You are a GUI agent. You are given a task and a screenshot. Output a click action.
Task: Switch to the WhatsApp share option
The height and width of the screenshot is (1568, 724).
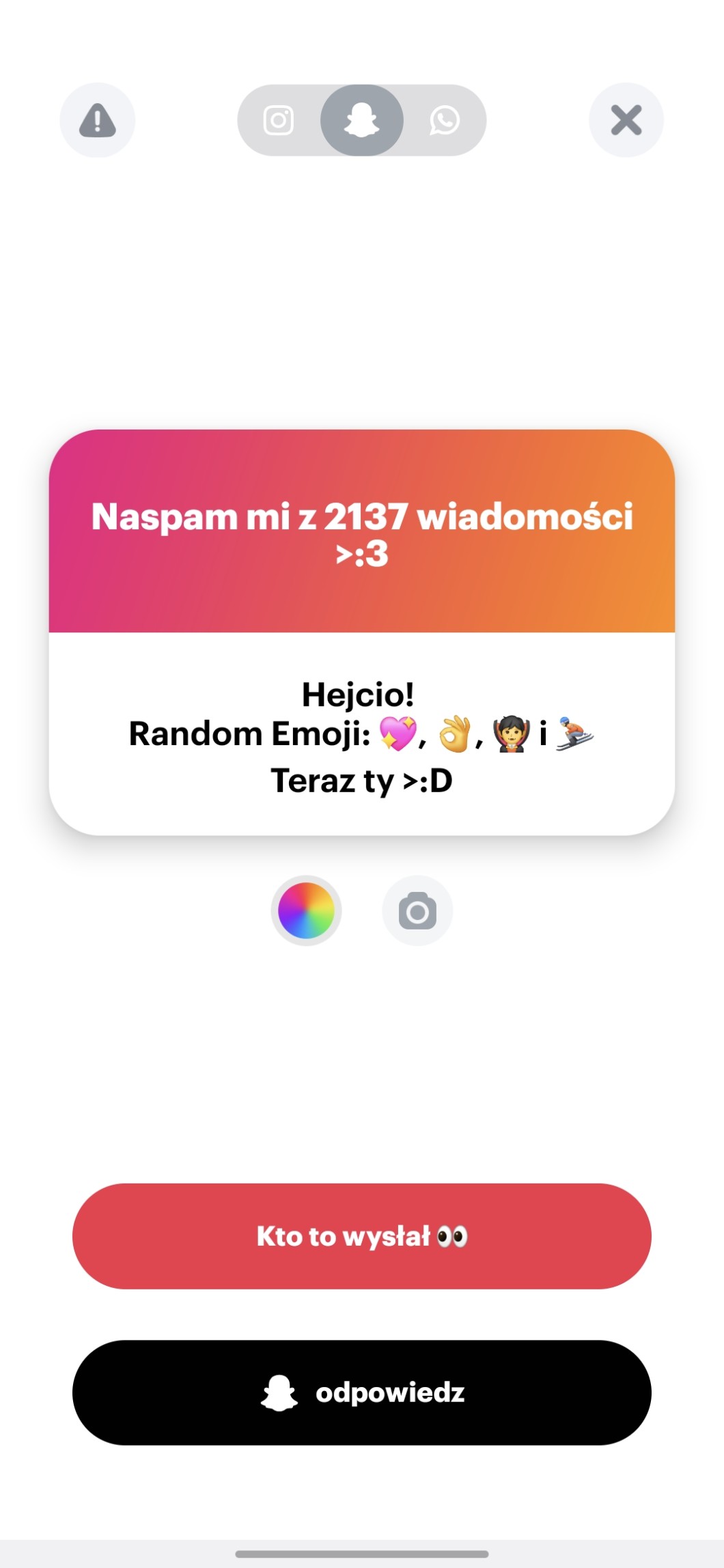pyautogui.click(x=445, y=121)
